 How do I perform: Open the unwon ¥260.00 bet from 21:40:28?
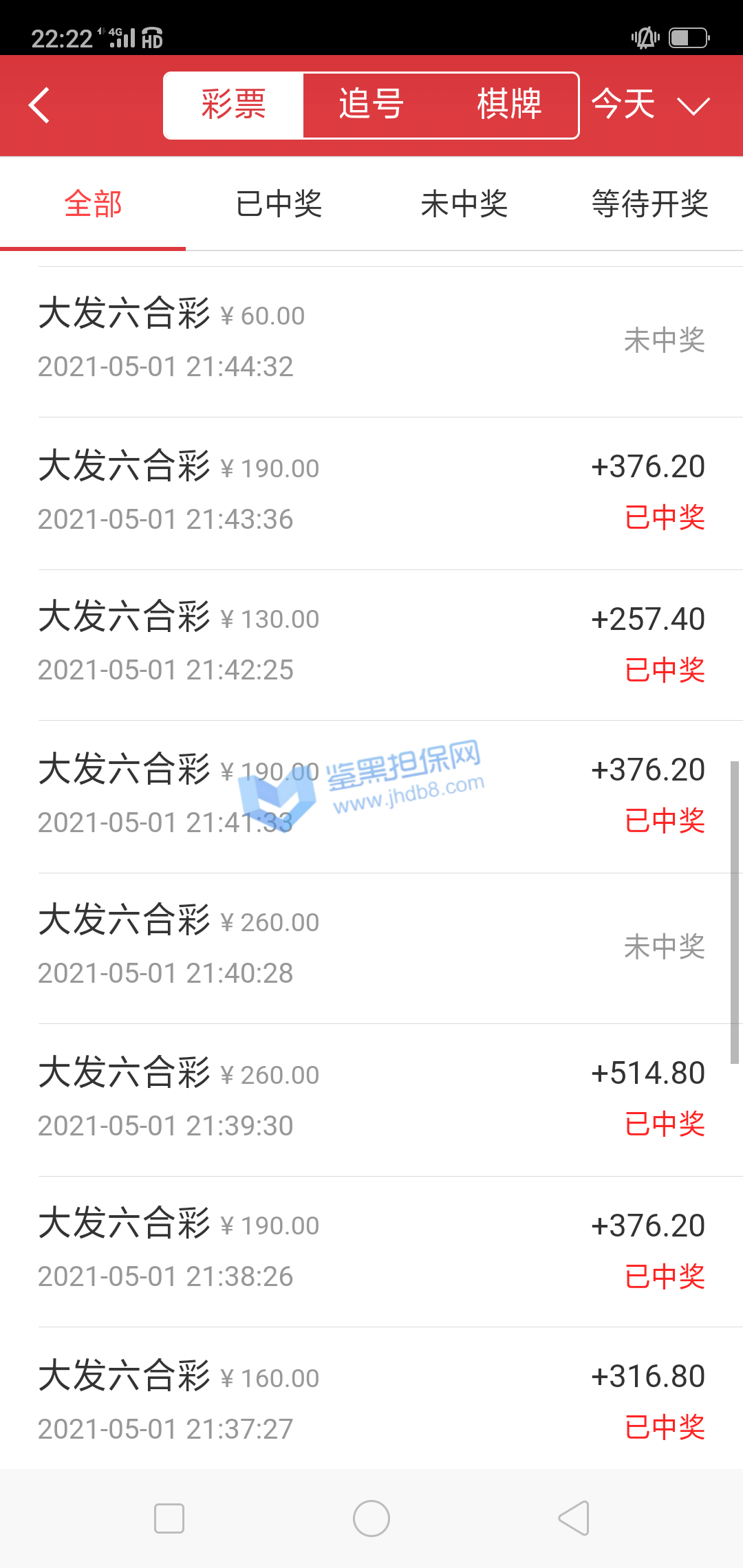tap(371, 948)
